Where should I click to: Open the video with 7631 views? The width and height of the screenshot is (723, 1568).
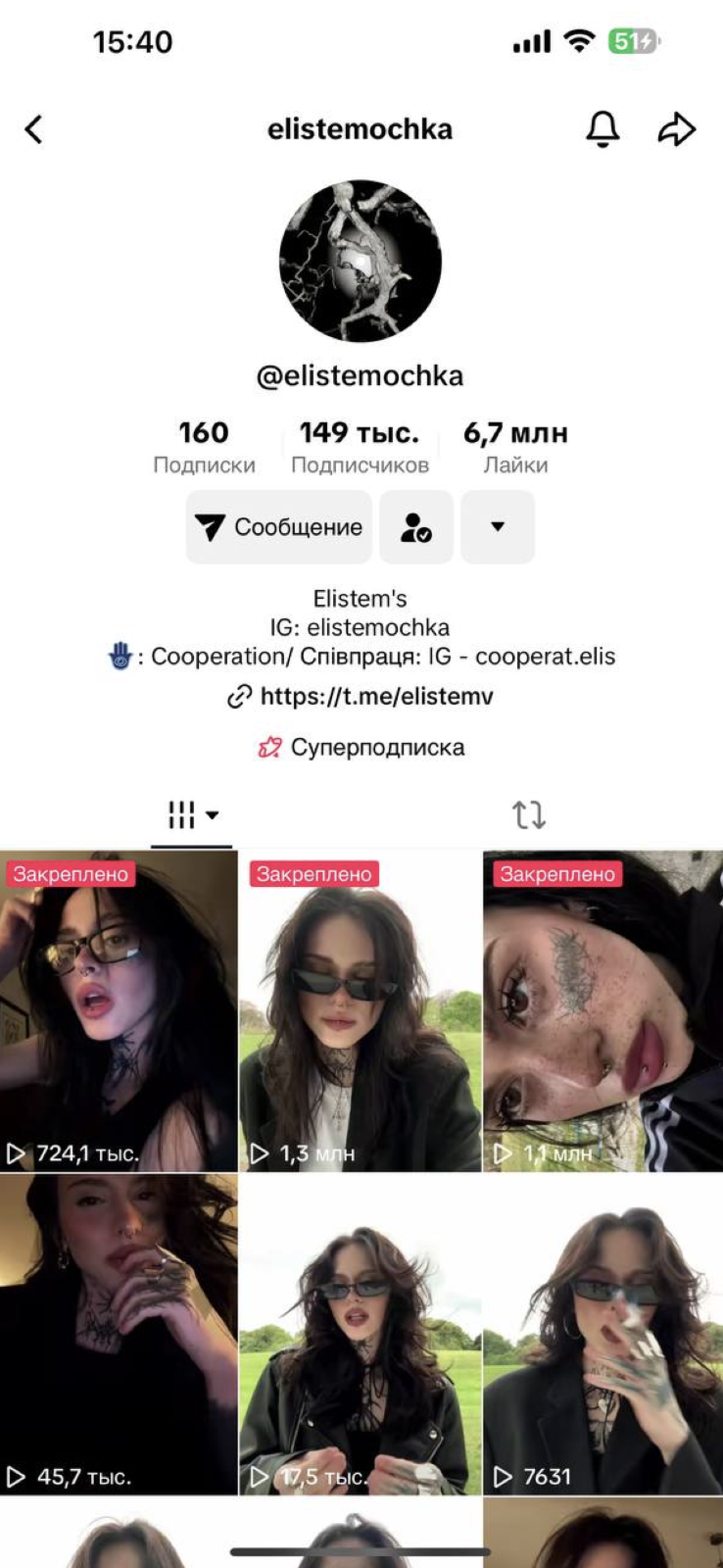click(602, 1334)
